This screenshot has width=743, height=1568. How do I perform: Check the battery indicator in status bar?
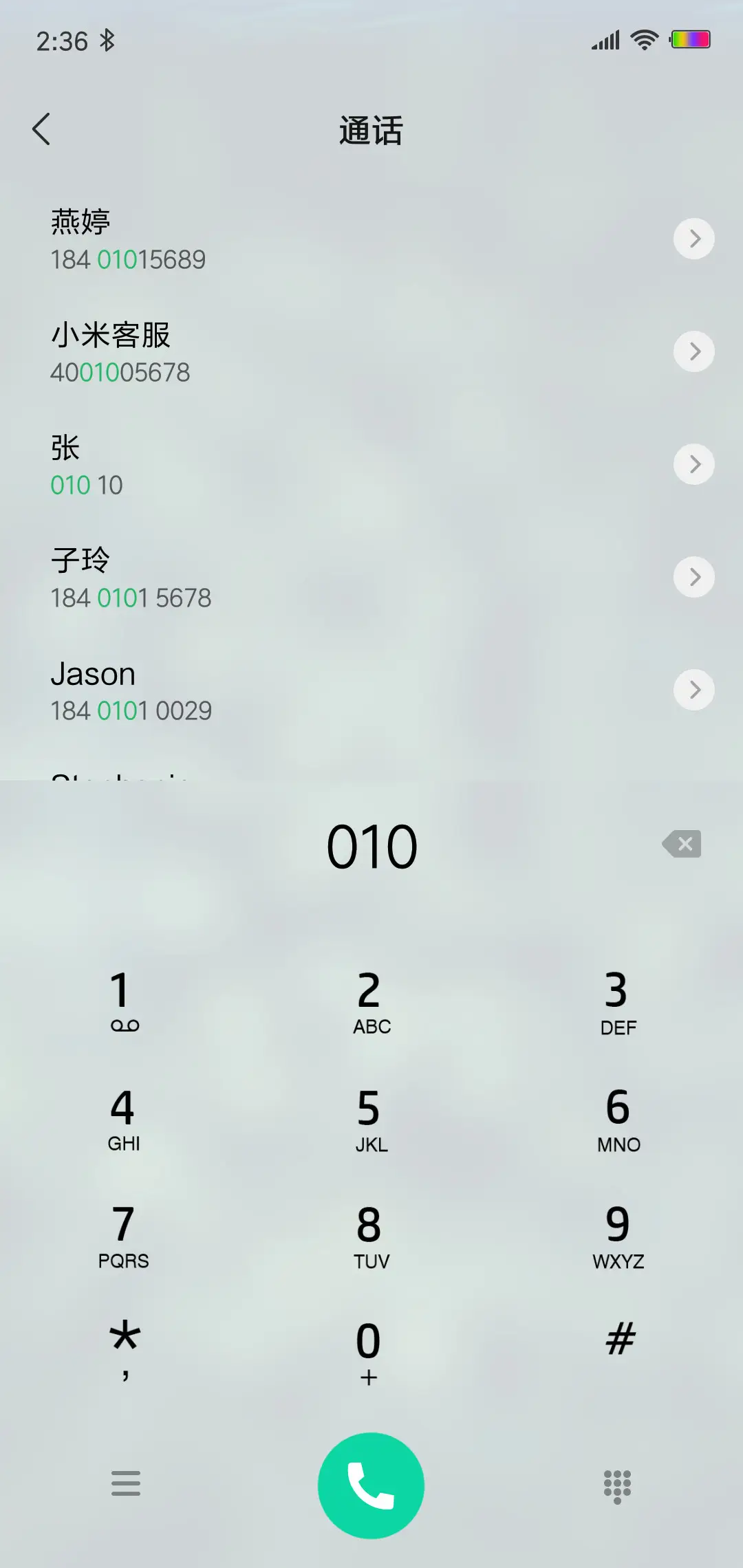(x=691, y=39)
